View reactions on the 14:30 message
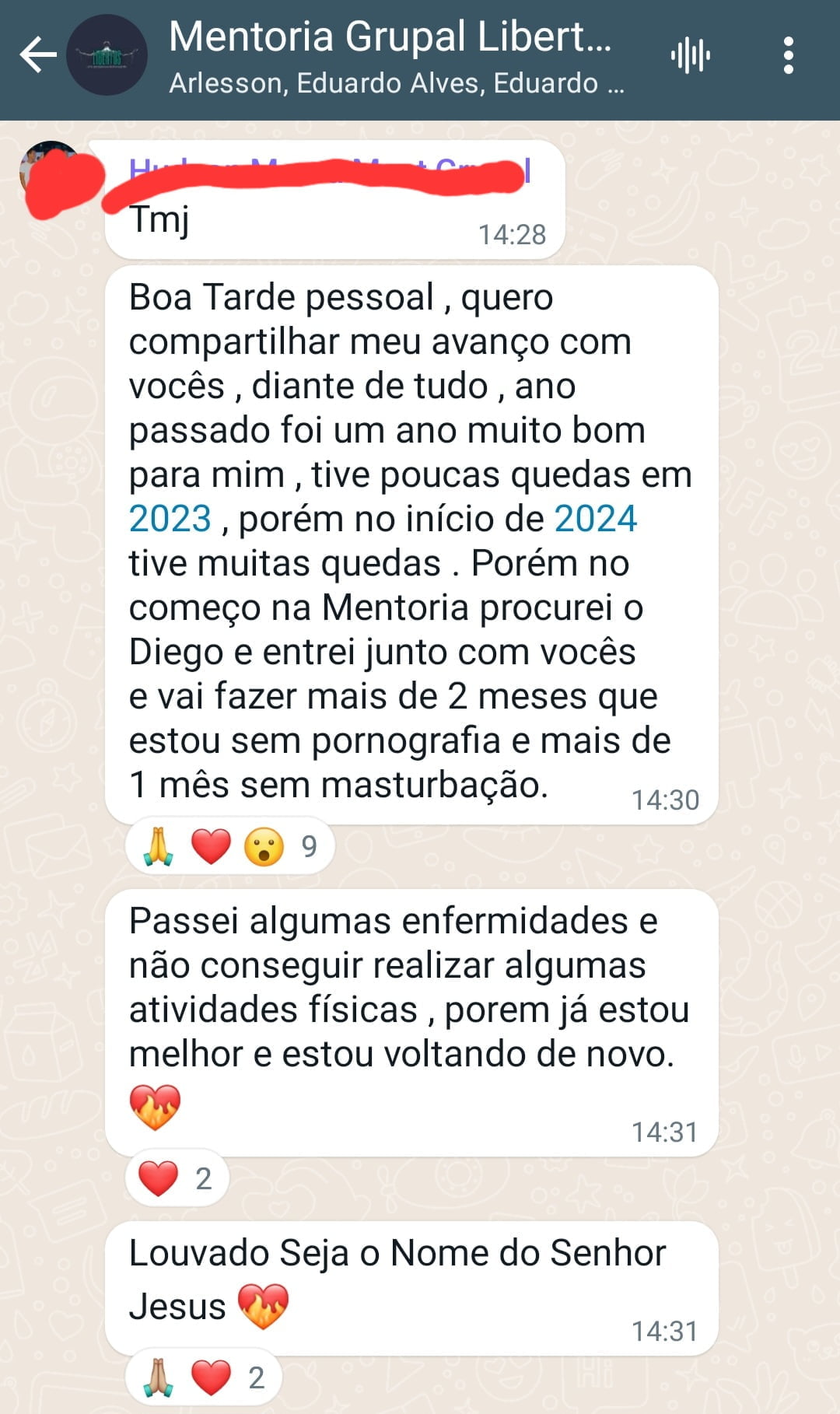This screenshot has width=840, height=1414. [x=230, y=846]
